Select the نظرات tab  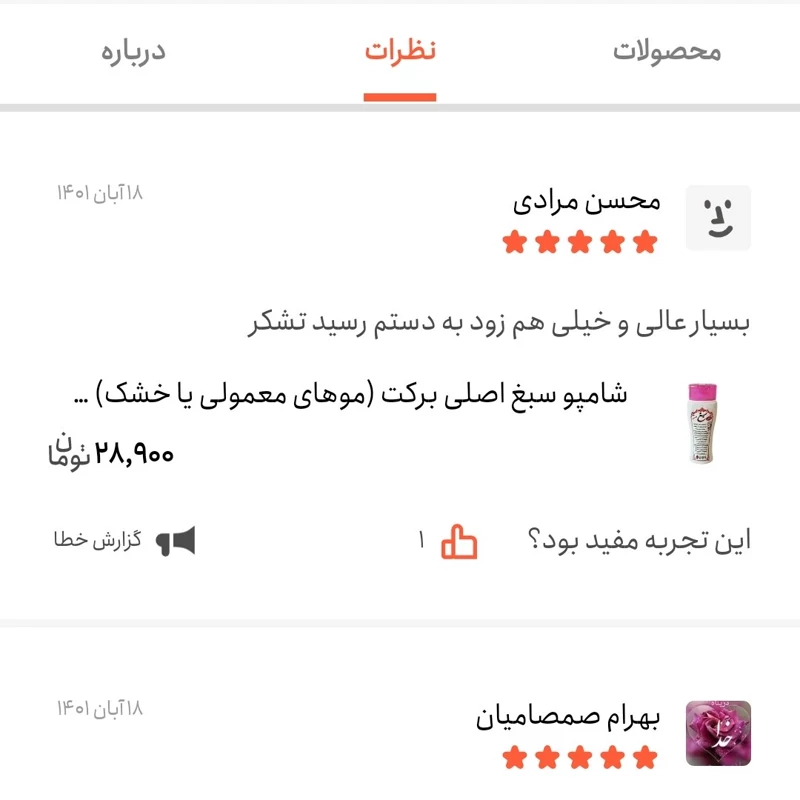click(400, 52)
